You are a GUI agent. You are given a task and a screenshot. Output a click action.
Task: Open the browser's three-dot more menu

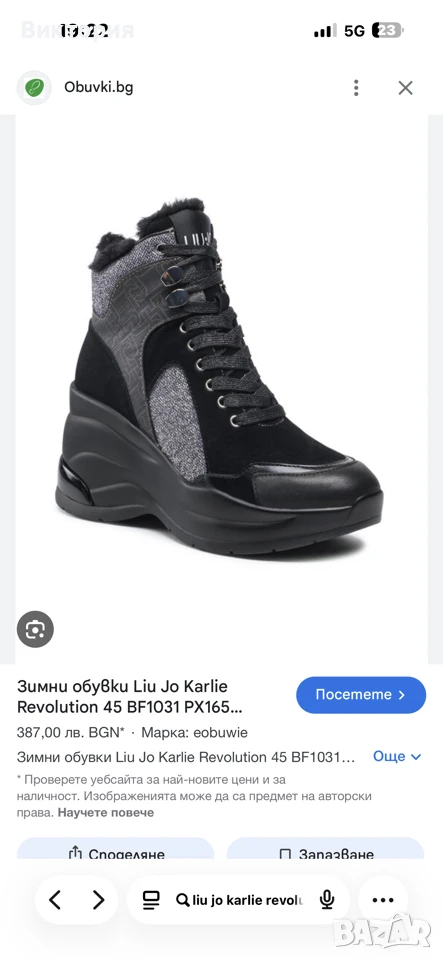[383, 900]
